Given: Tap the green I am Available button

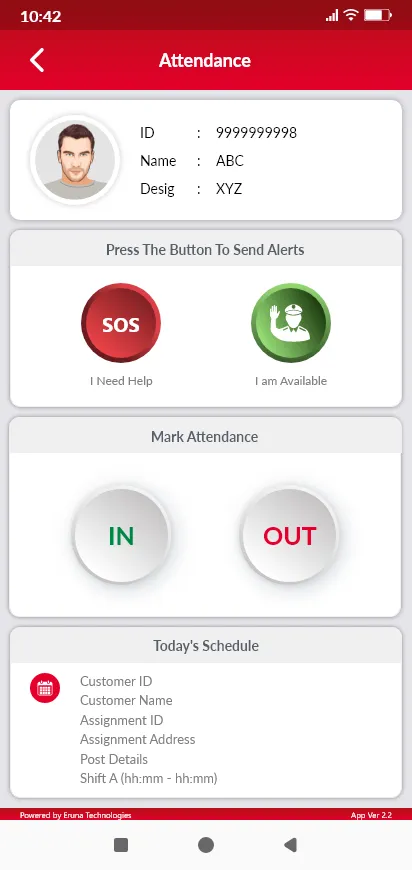Looking at the screenshot, I should click(x=291, y=323).
